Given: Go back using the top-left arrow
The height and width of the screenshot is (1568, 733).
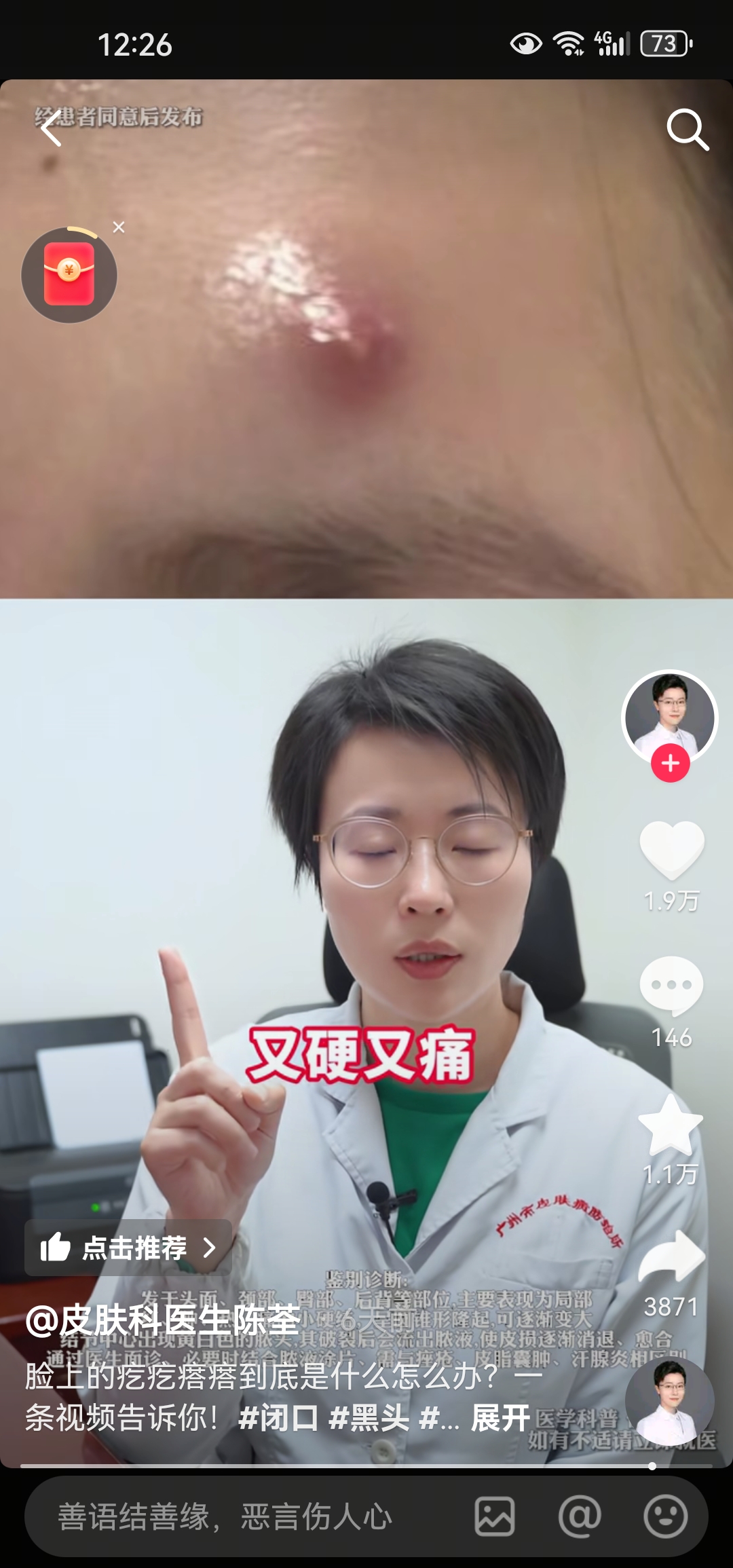Looking at the screenshot, I should point(51,129).
